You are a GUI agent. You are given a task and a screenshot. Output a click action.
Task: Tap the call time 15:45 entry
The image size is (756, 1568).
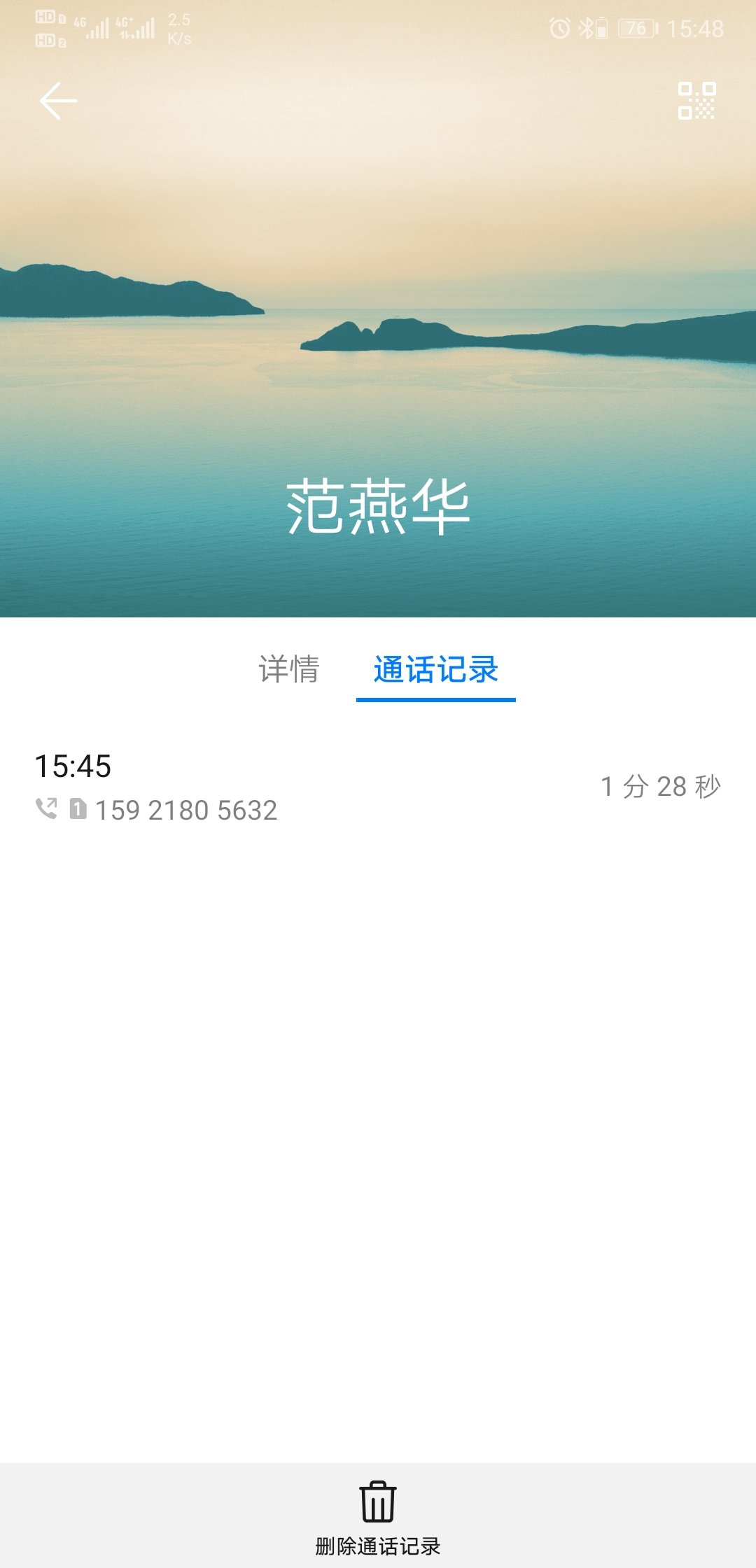pyautogui.click(x=73, y=765)
